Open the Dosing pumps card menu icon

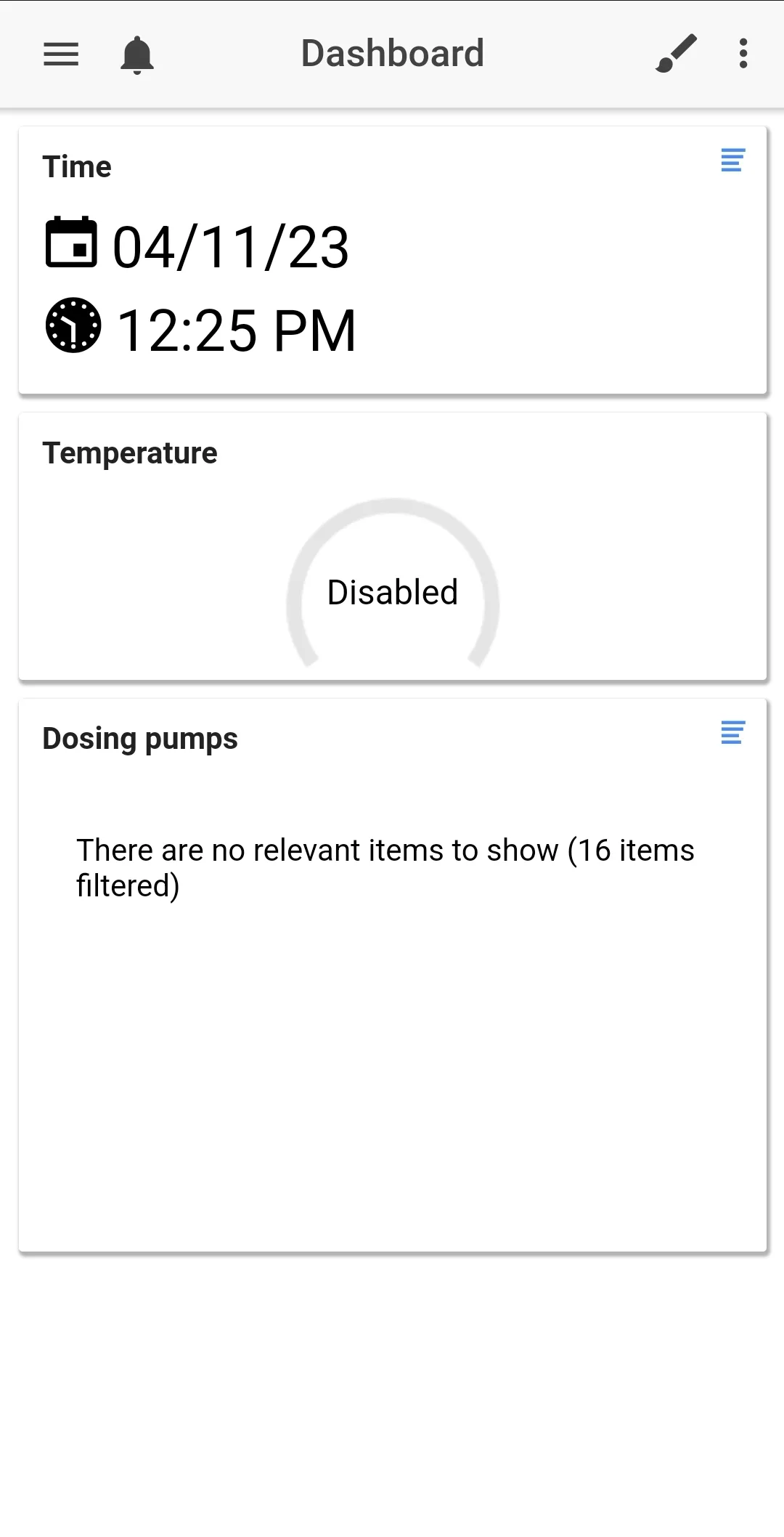733,732
